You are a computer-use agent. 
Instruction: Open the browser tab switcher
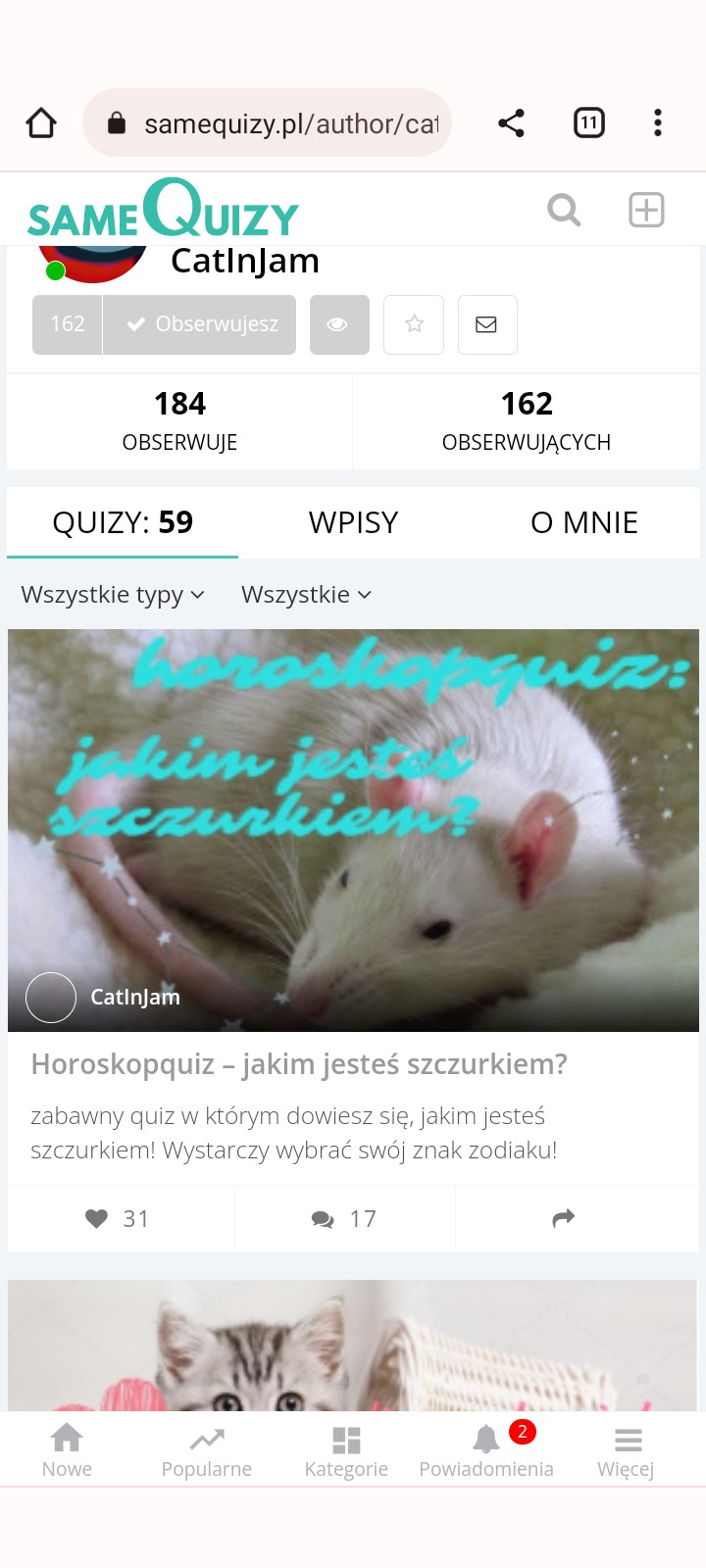588,123
